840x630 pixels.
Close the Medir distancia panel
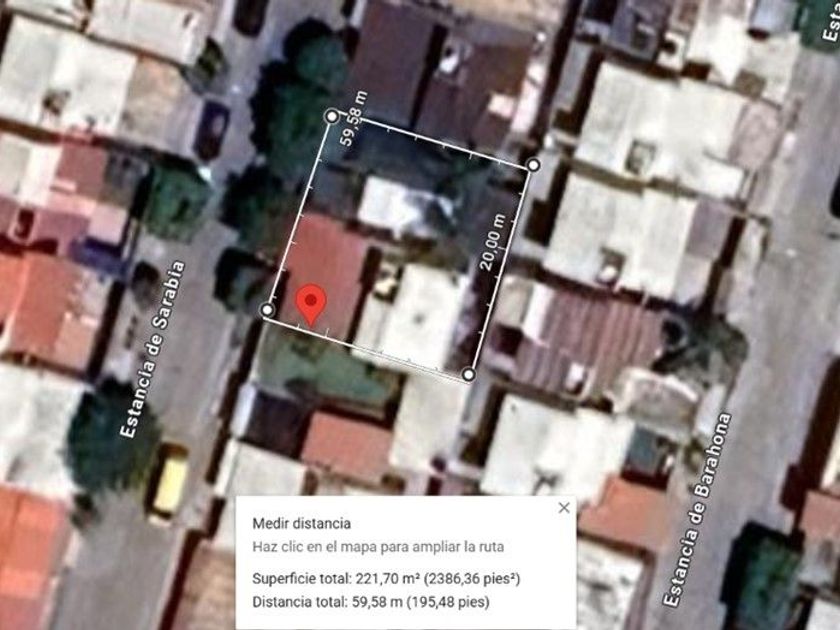(564, 507)
